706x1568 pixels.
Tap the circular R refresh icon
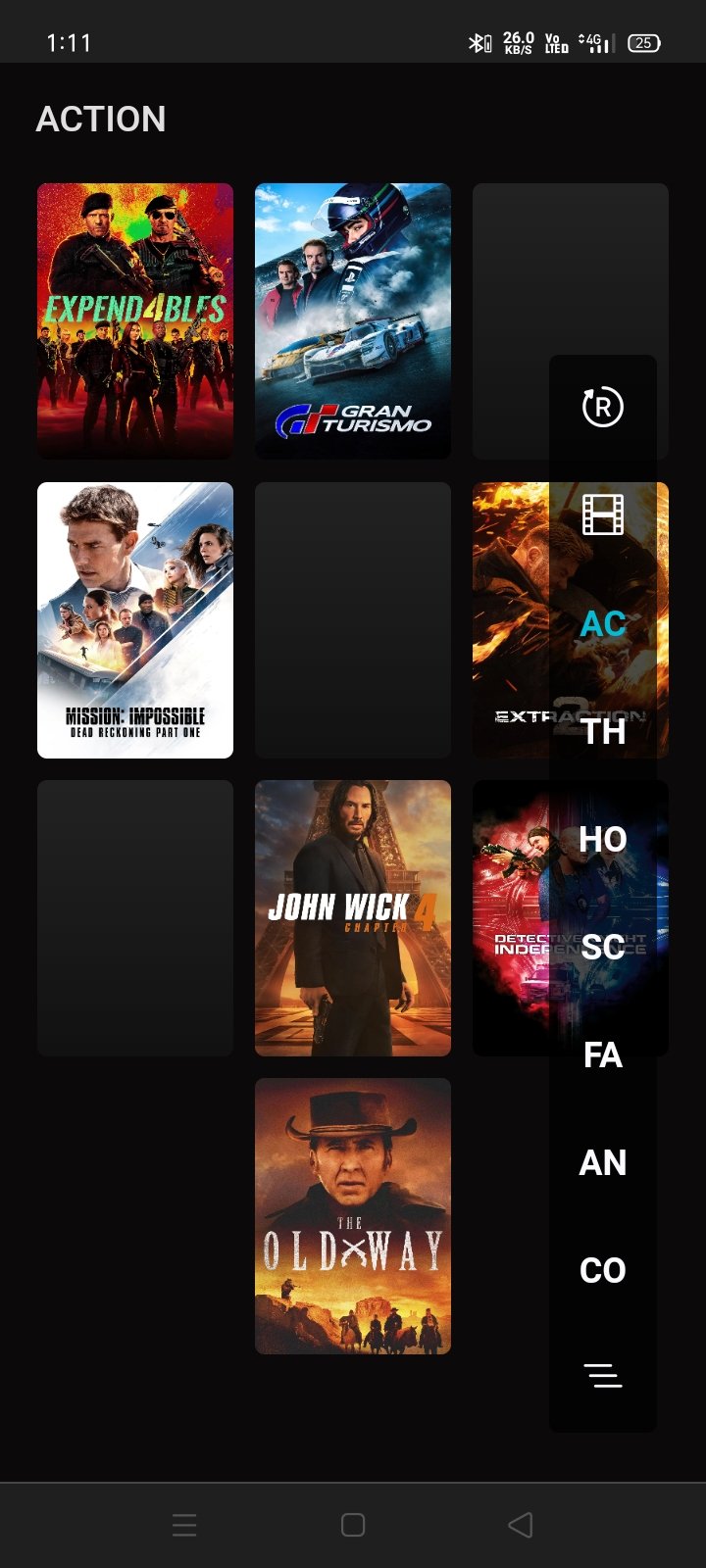[x=602, y=407]
